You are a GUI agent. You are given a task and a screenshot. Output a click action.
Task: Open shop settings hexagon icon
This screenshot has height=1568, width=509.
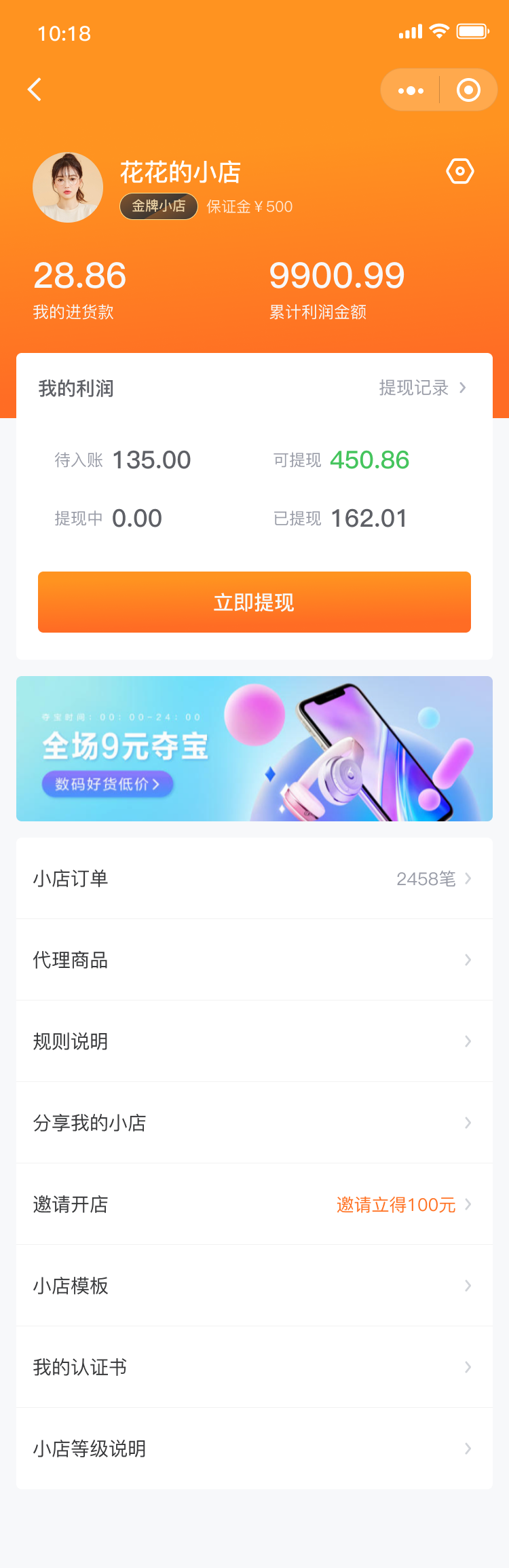459,172
